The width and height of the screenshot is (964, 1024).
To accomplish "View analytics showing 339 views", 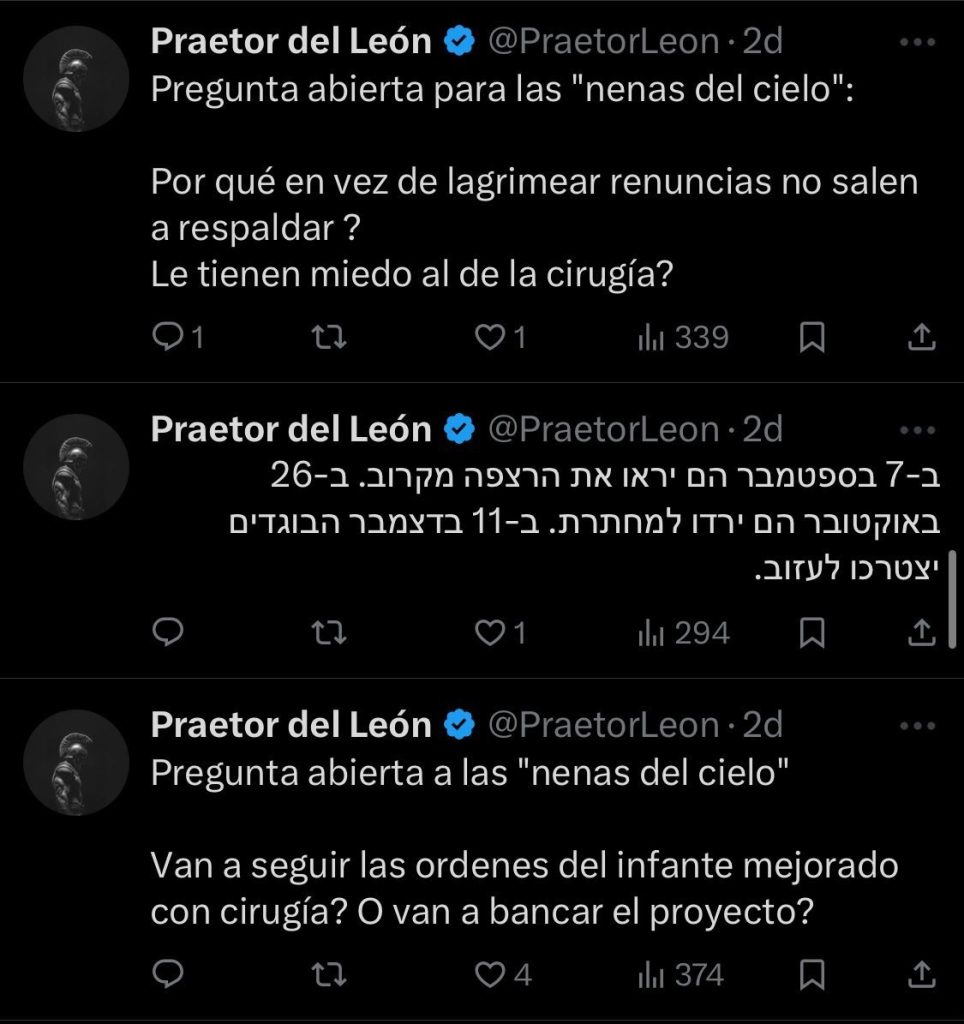I will [x=683, y=339].
